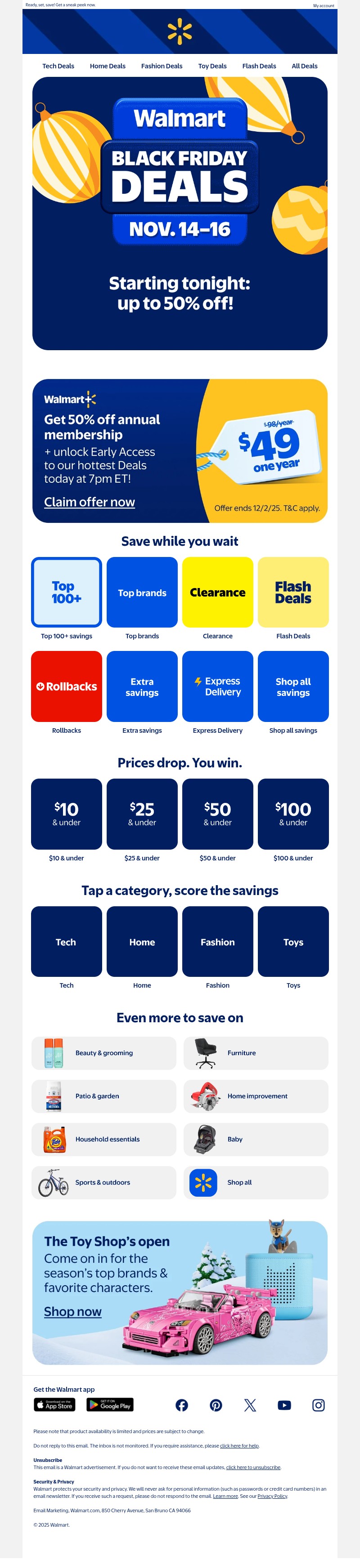Tap Shop all category row
Viewport: 360px width, 1568px height.
point(256,1183)
